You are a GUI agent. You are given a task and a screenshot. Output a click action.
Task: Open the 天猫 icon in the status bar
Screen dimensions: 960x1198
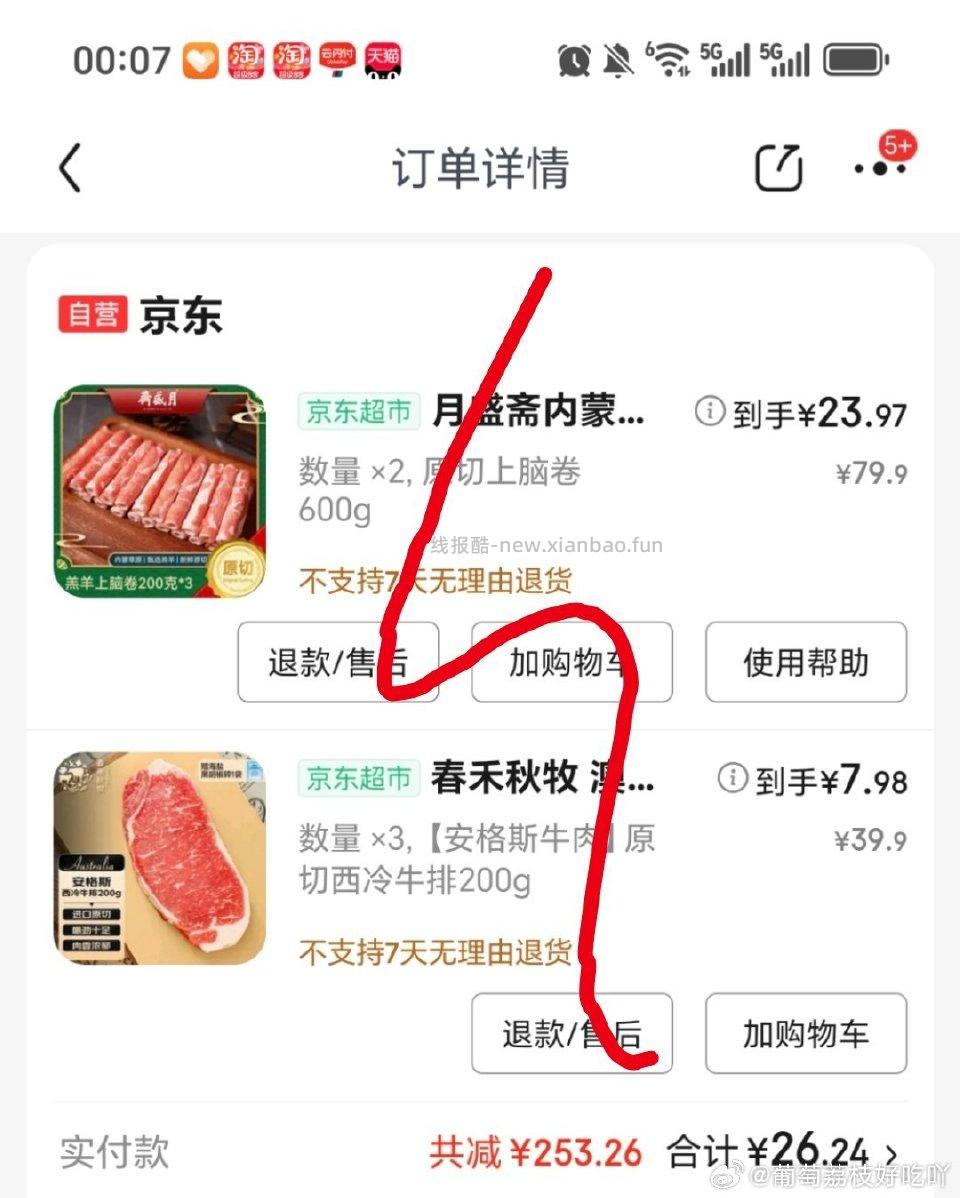click(x=385, y=58)
